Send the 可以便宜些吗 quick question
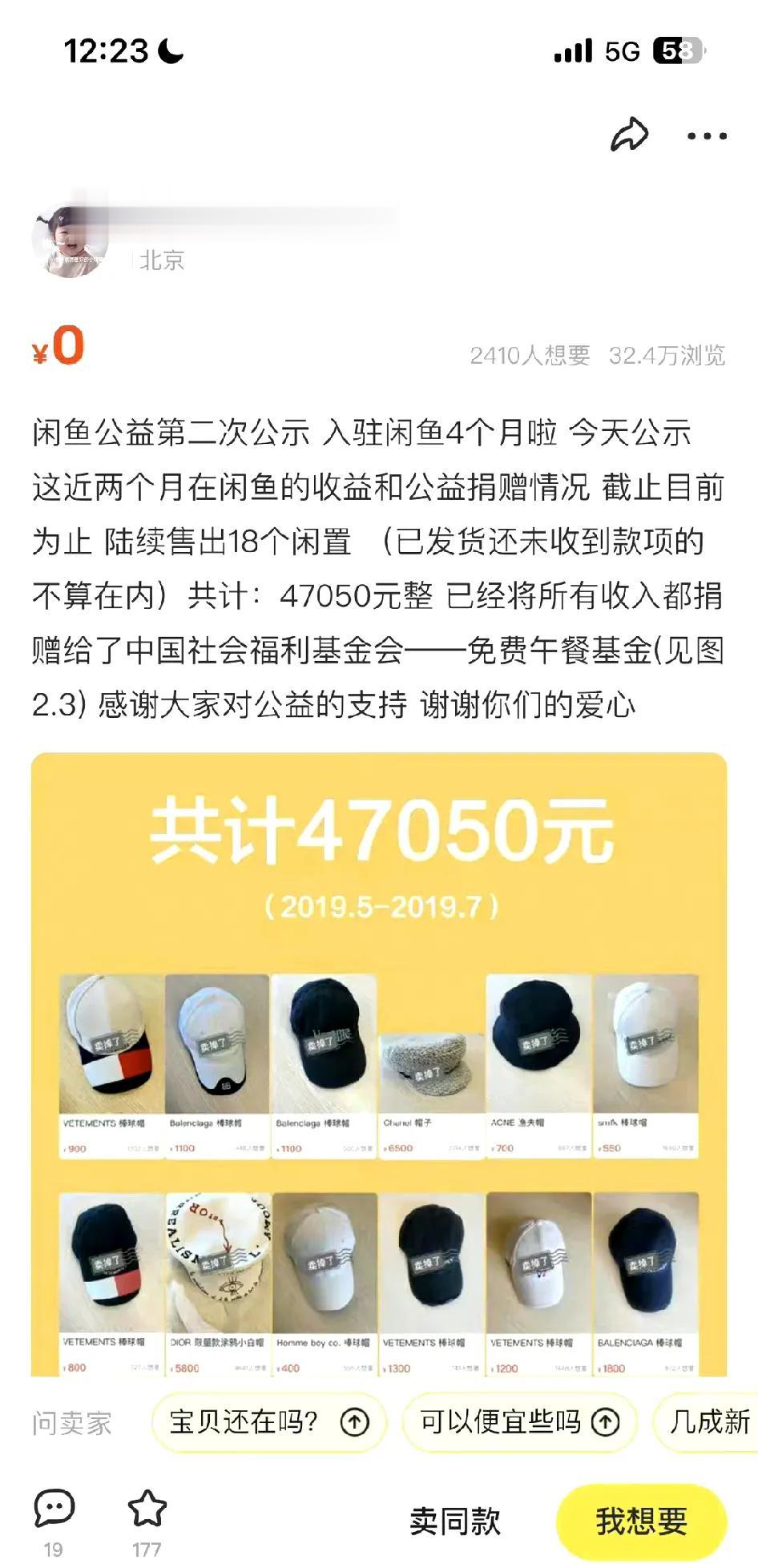Screen dimensions: 758x1568 coord(520,1422)
